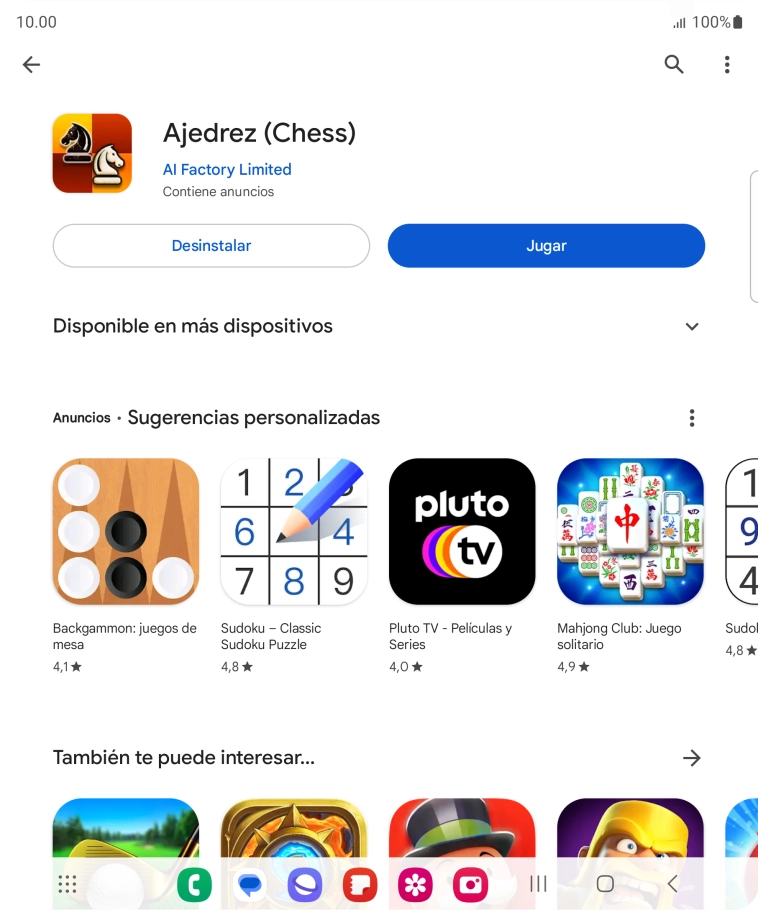
Task: See more of También te puede interesar
Action: coord(691,758)
